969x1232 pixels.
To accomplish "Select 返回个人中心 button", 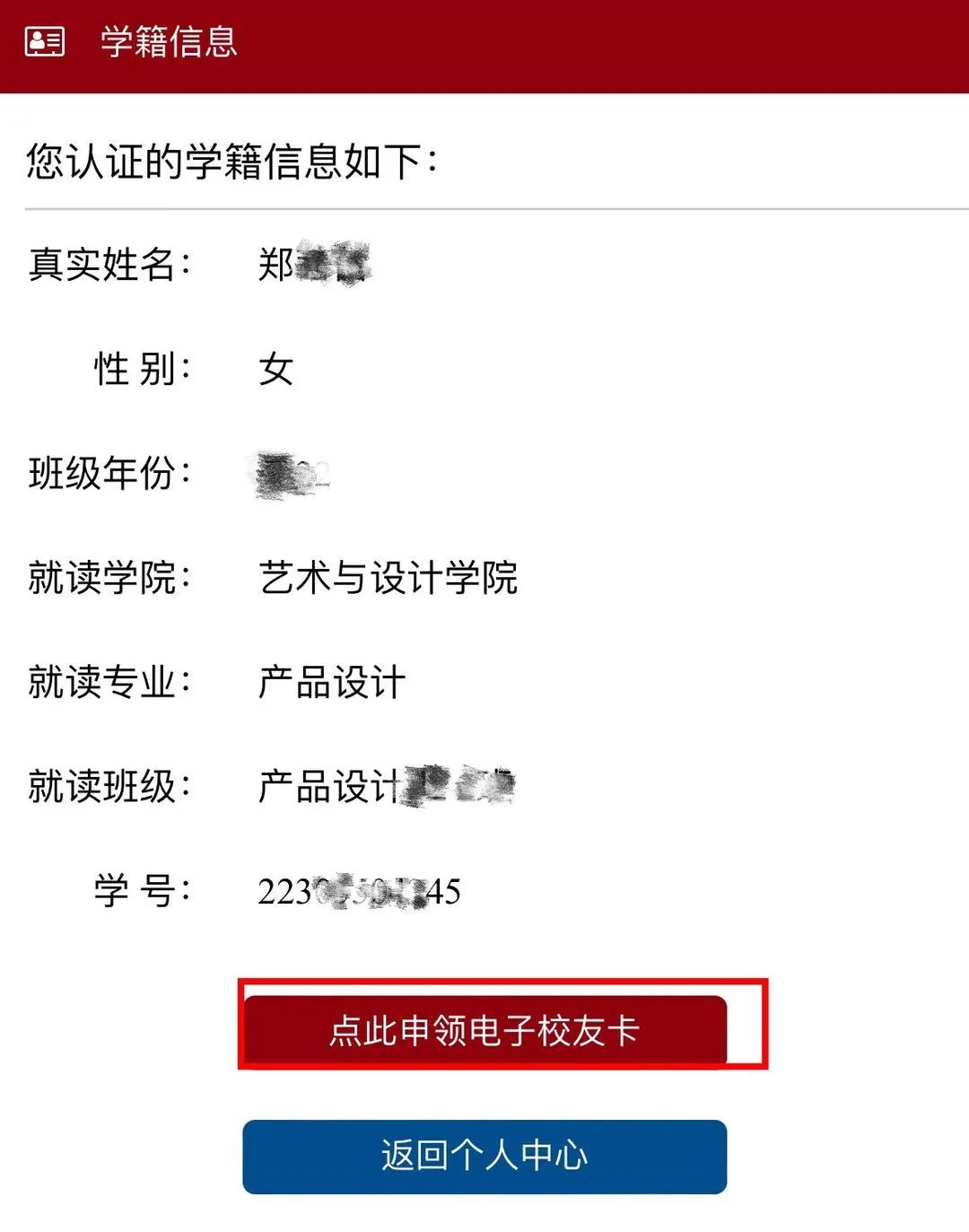I will click(x=484, y=1156).
